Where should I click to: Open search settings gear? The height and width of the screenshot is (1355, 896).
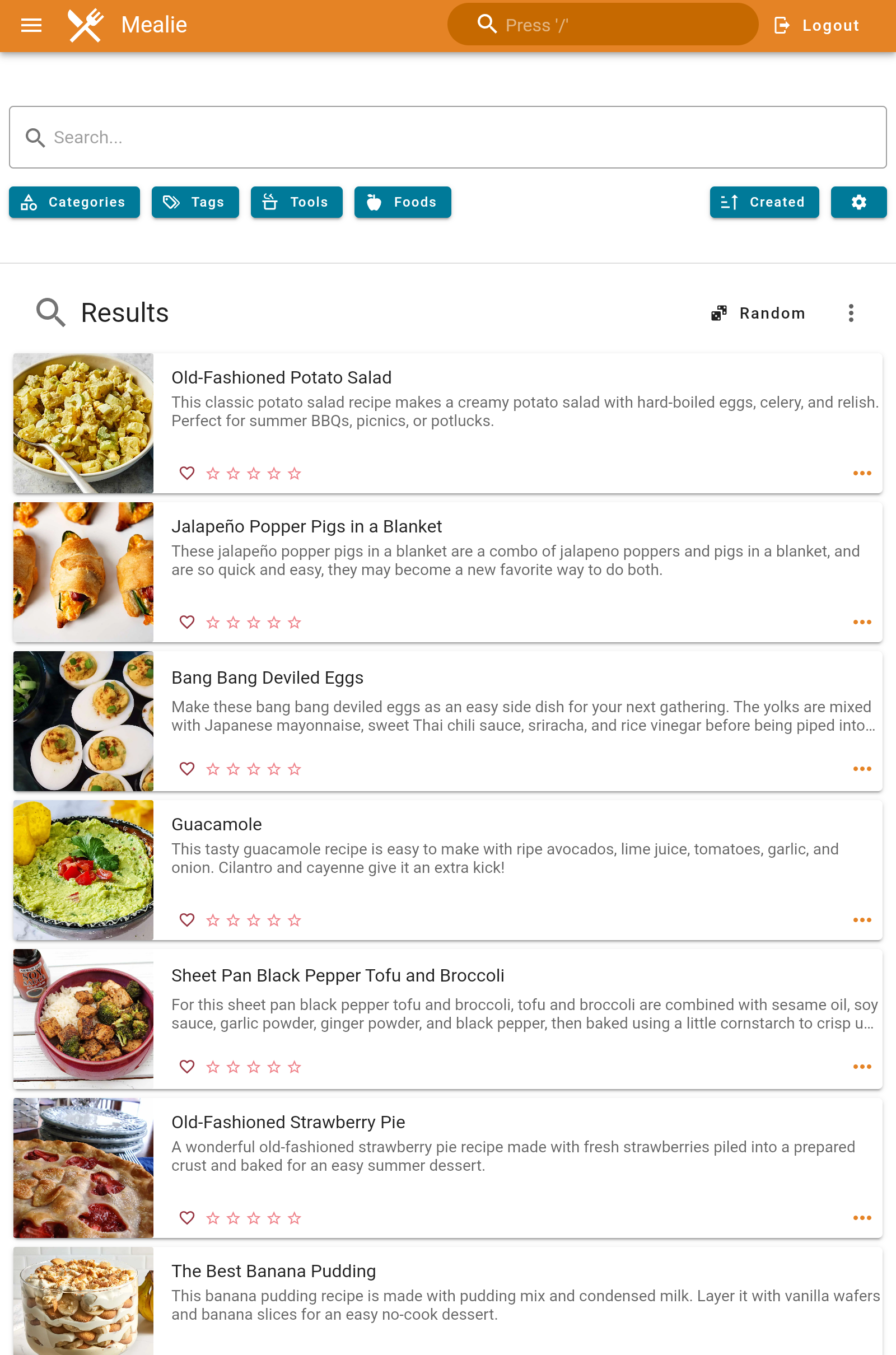(x=858, y=202)
